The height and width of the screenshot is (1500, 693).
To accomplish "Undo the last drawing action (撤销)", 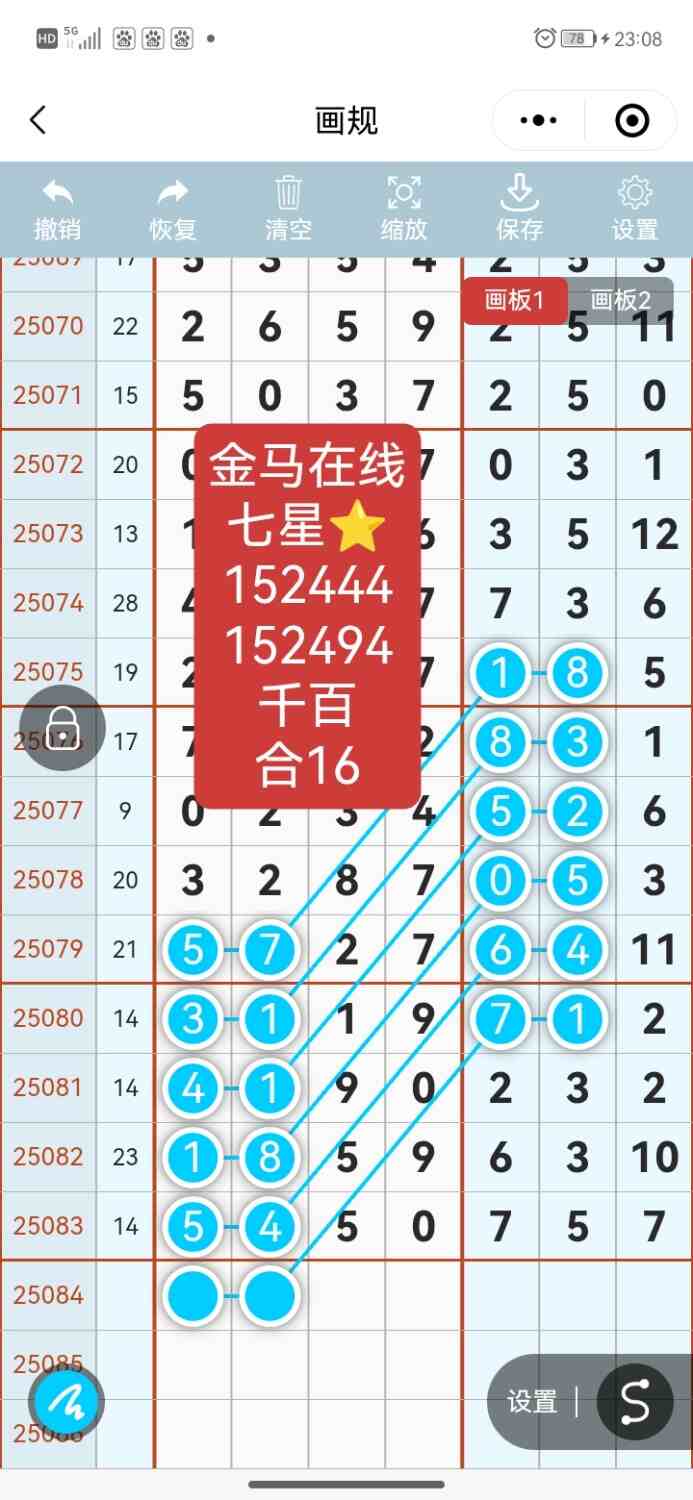I will (58, 208).
